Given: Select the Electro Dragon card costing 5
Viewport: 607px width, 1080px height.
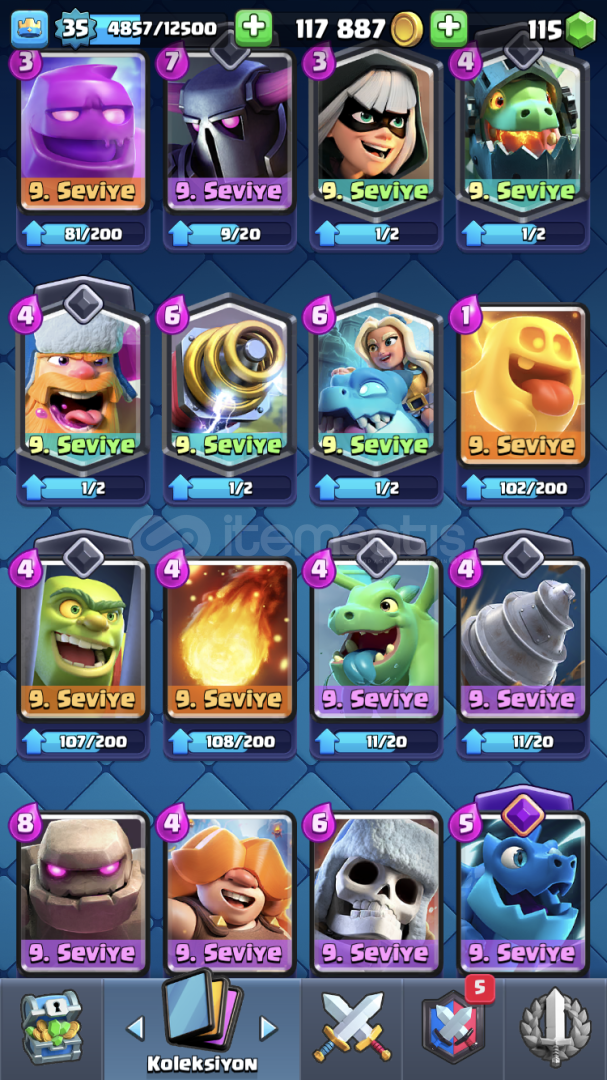Looking at the screenshot, I should [x=523, y=890].
